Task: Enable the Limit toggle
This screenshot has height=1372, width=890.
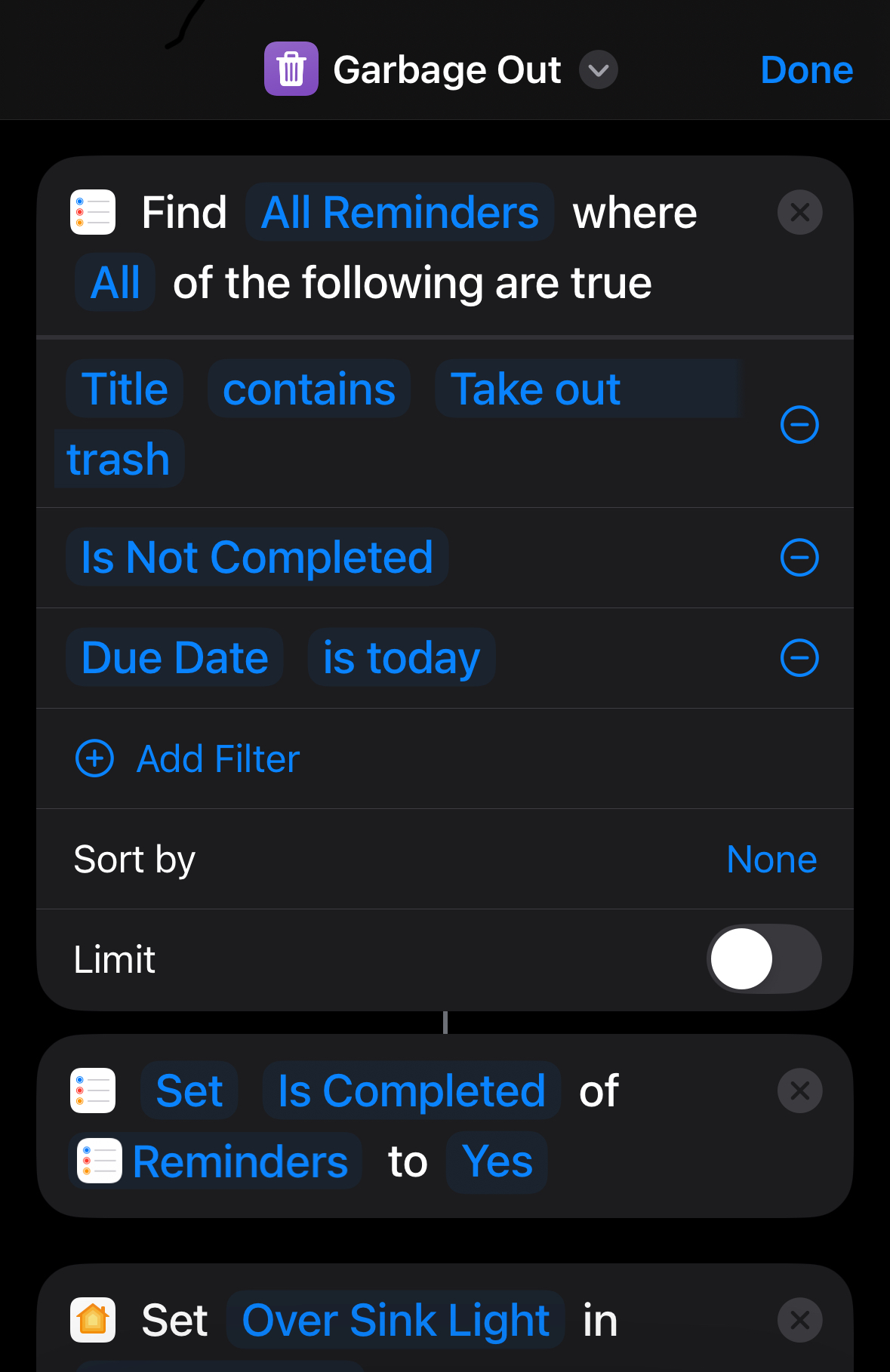Action: 763,958
